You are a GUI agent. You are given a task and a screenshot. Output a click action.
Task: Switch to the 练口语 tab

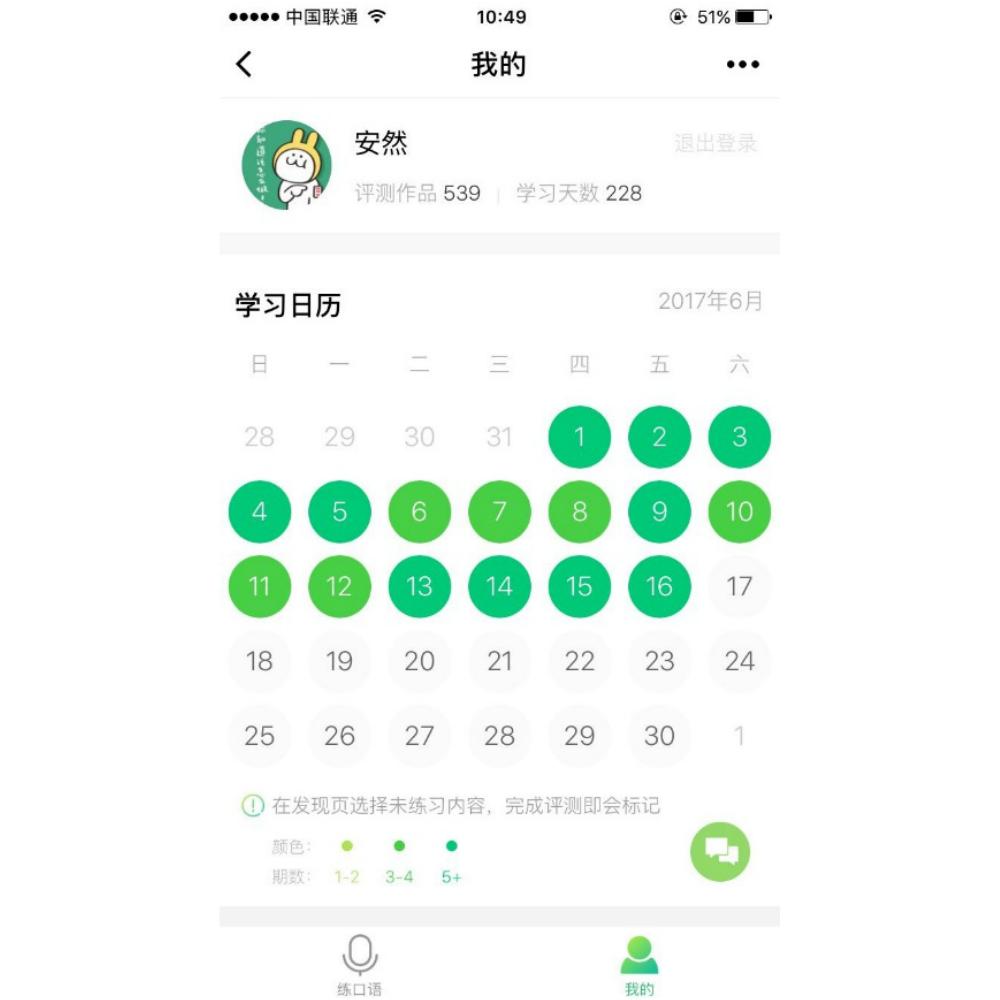(x=359, y=965)
